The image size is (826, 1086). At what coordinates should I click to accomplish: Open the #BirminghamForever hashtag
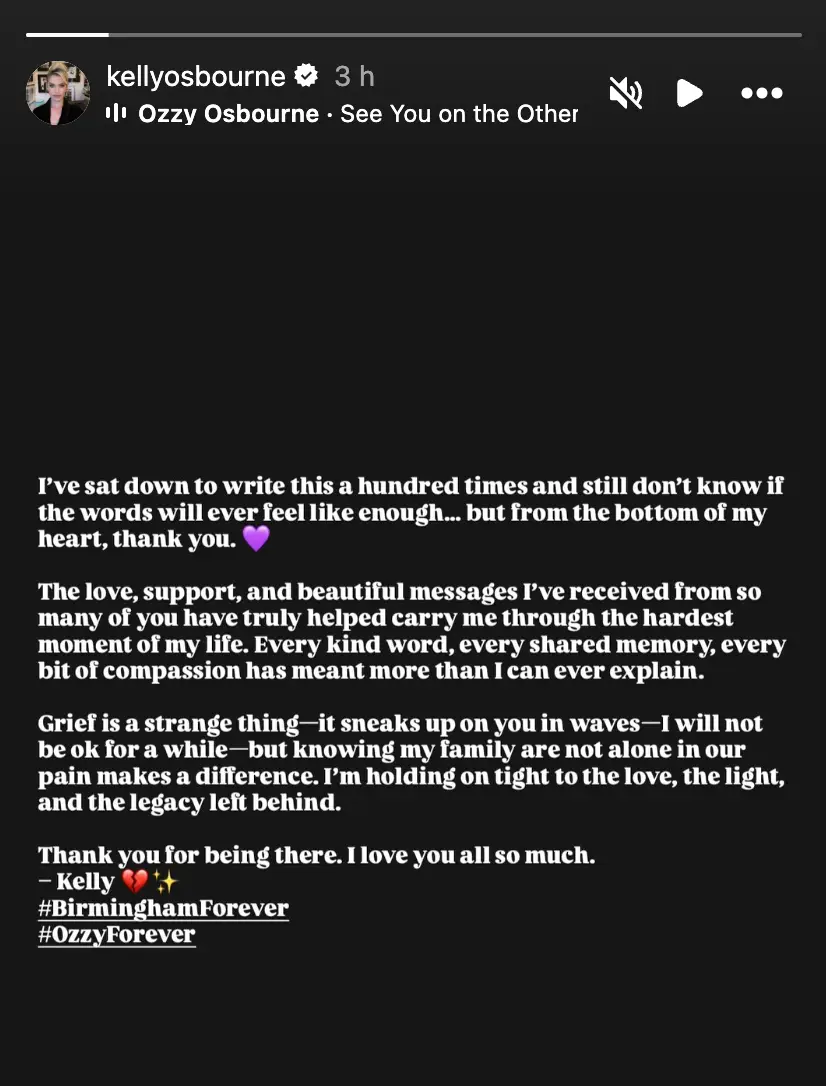(x=162, y=908)
